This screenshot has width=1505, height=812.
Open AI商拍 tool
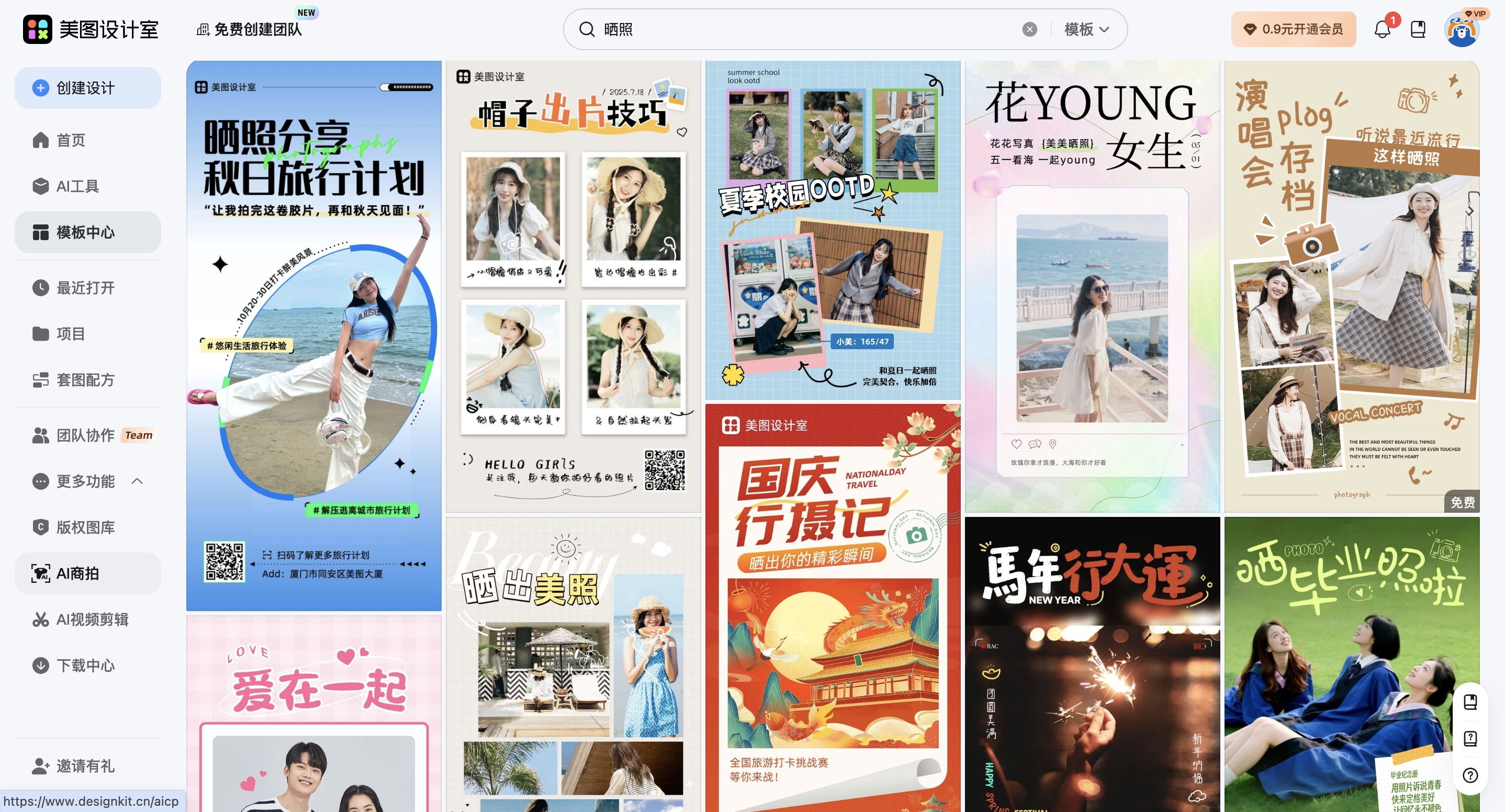click(77, 573)
